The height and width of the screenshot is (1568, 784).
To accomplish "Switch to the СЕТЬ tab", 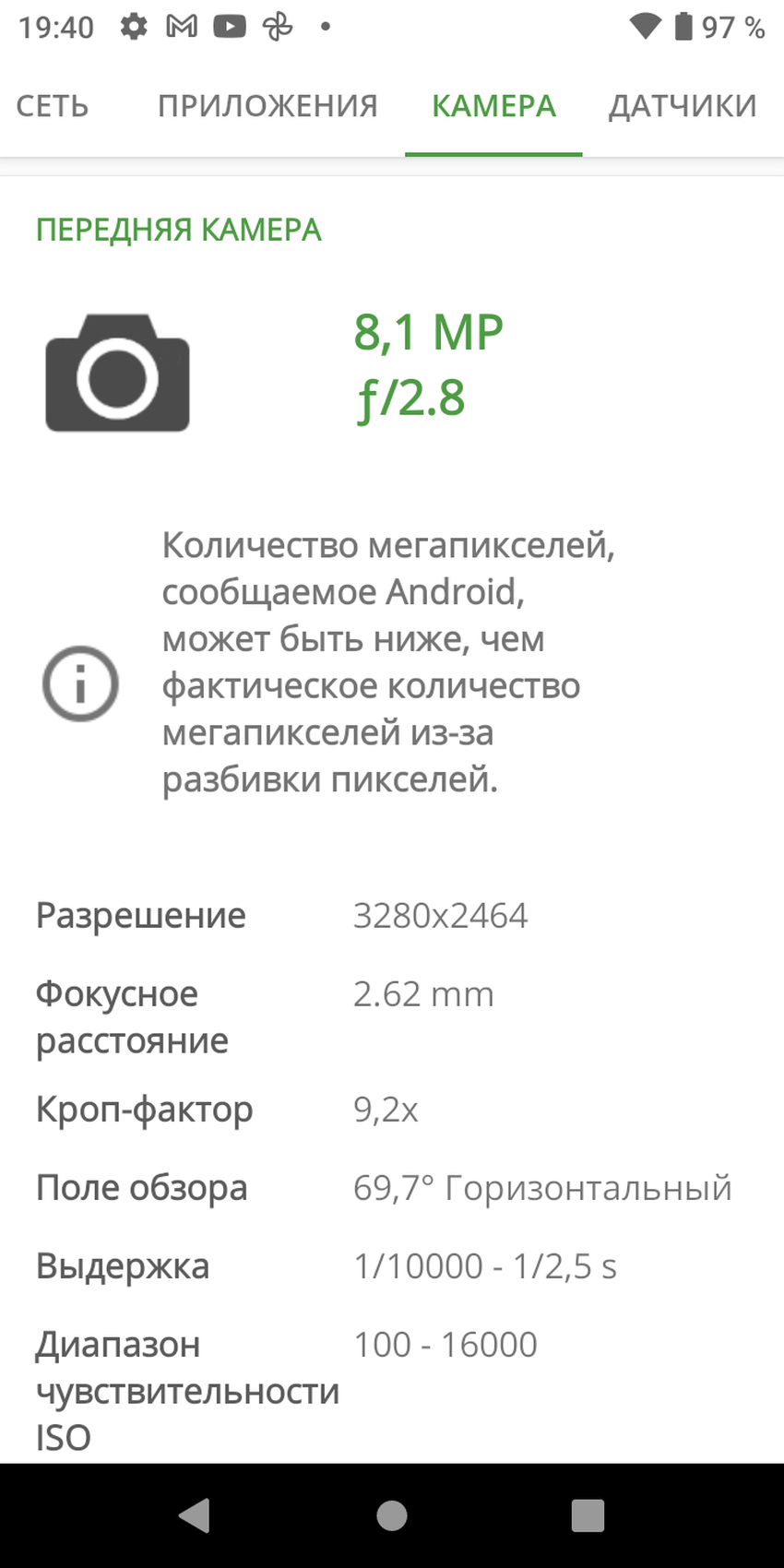I will pyautogui.click(x=53, y=107).
